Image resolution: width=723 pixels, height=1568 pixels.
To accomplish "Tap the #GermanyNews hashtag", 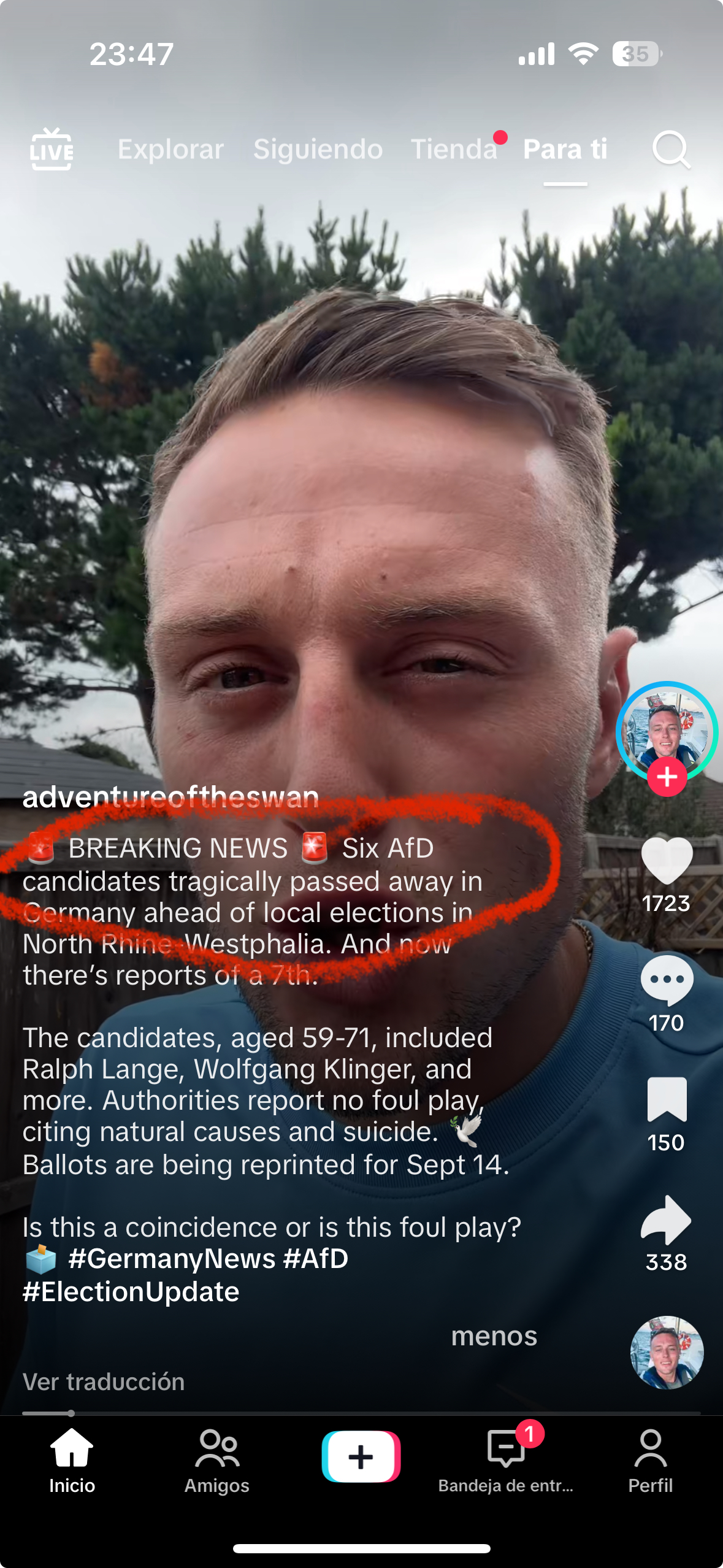I will pyautogui.click(x=172, y=1258).
